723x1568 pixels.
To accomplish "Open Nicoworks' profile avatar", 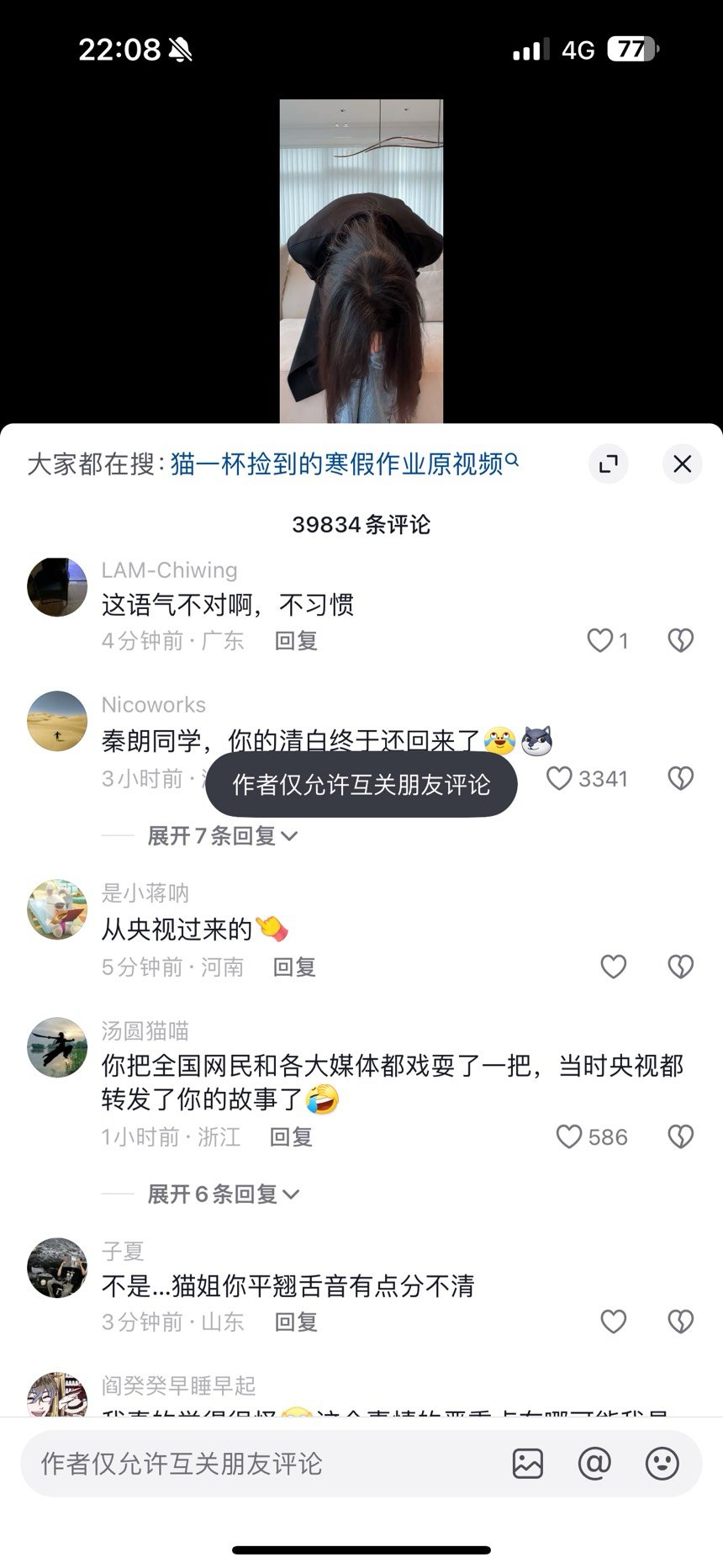I will click(57, 721).
